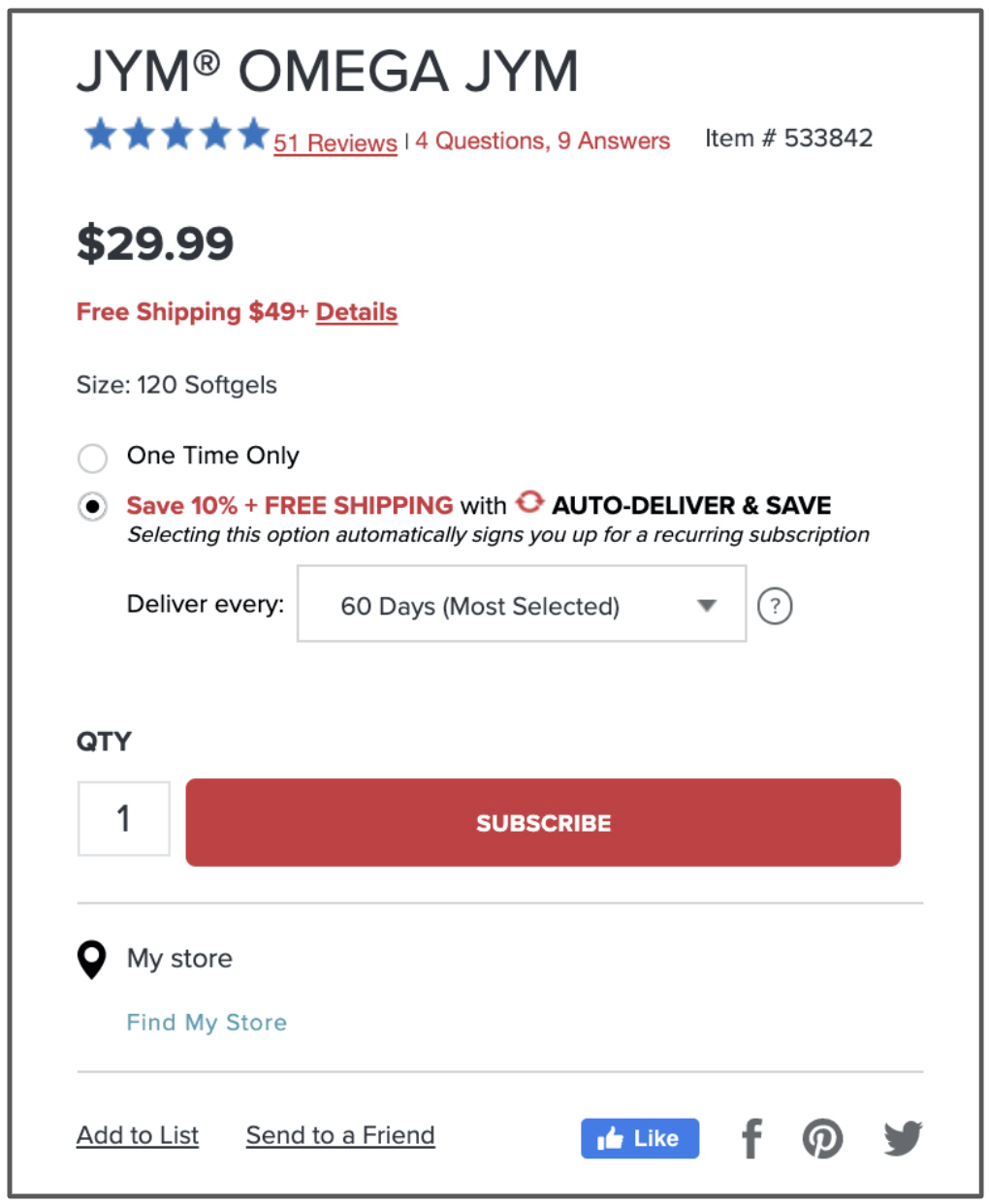The height and width of the screenshot is (1204, 989).
Task: Share on Twitter
Action: click(903, 1138)
